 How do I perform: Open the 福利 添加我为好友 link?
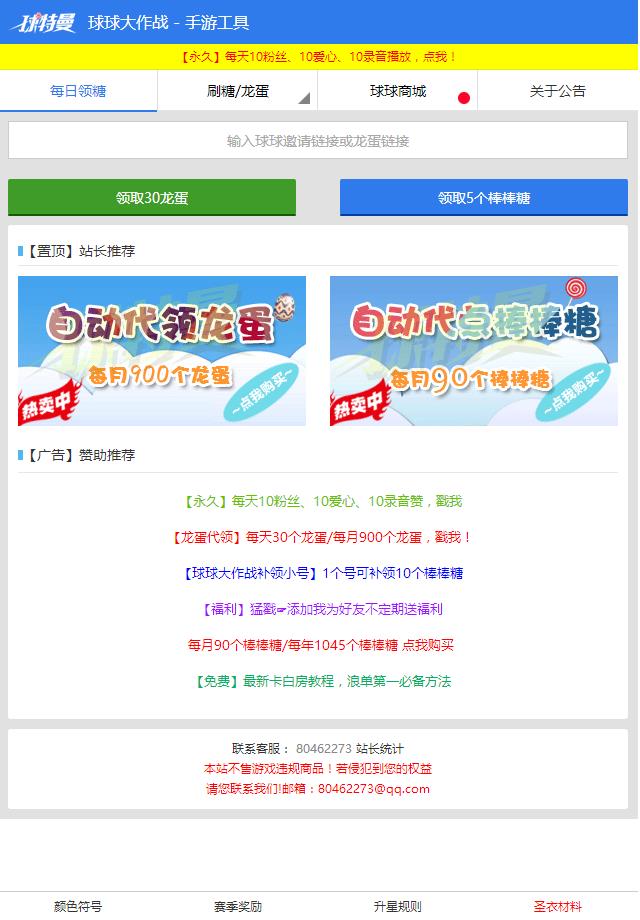point(319,609)
